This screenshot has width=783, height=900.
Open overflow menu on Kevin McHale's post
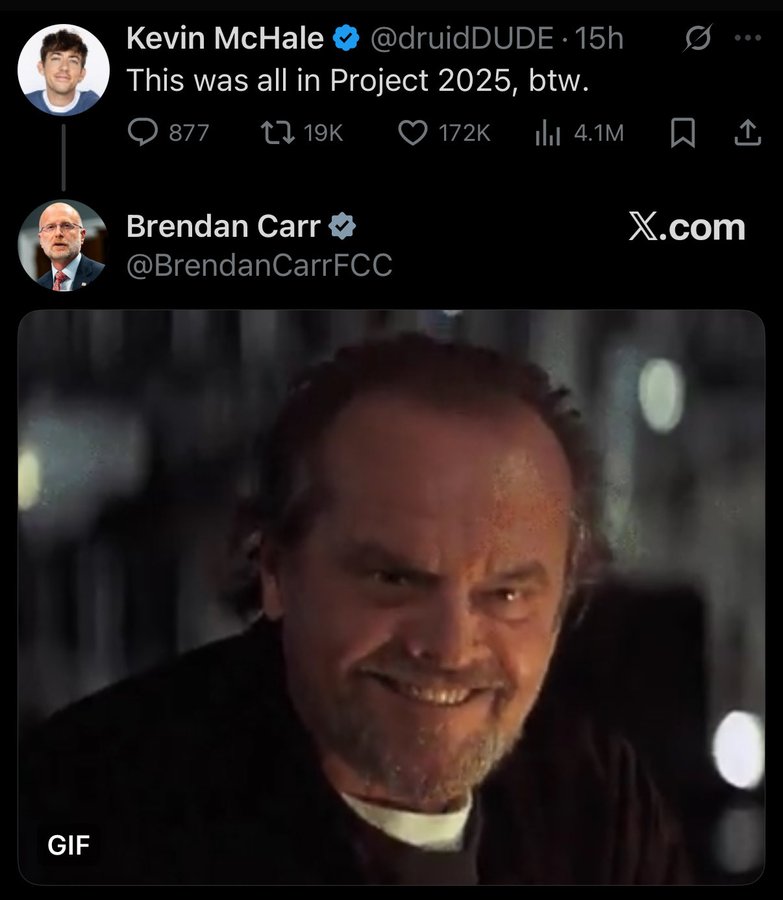747,39
